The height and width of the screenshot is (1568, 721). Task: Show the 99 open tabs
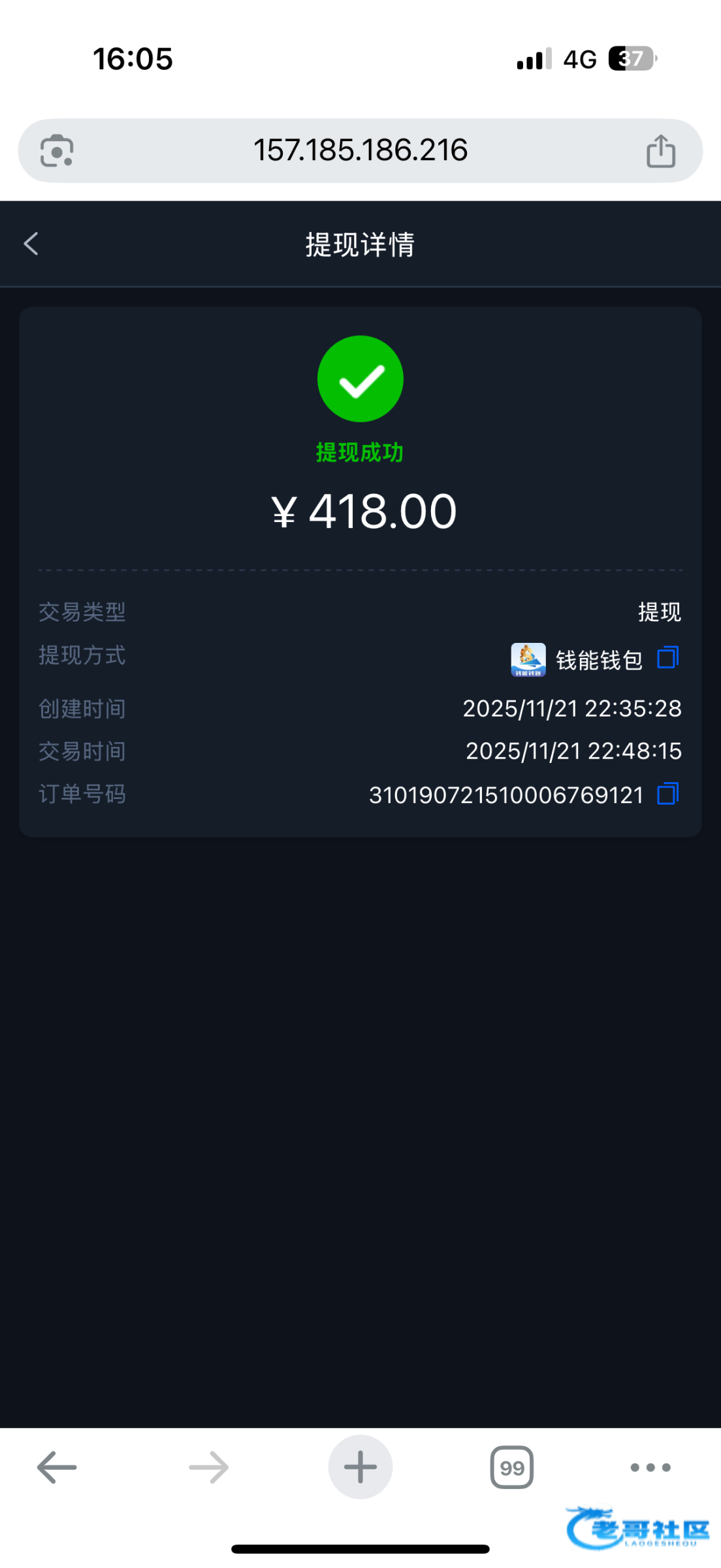tap(511, 1467)
